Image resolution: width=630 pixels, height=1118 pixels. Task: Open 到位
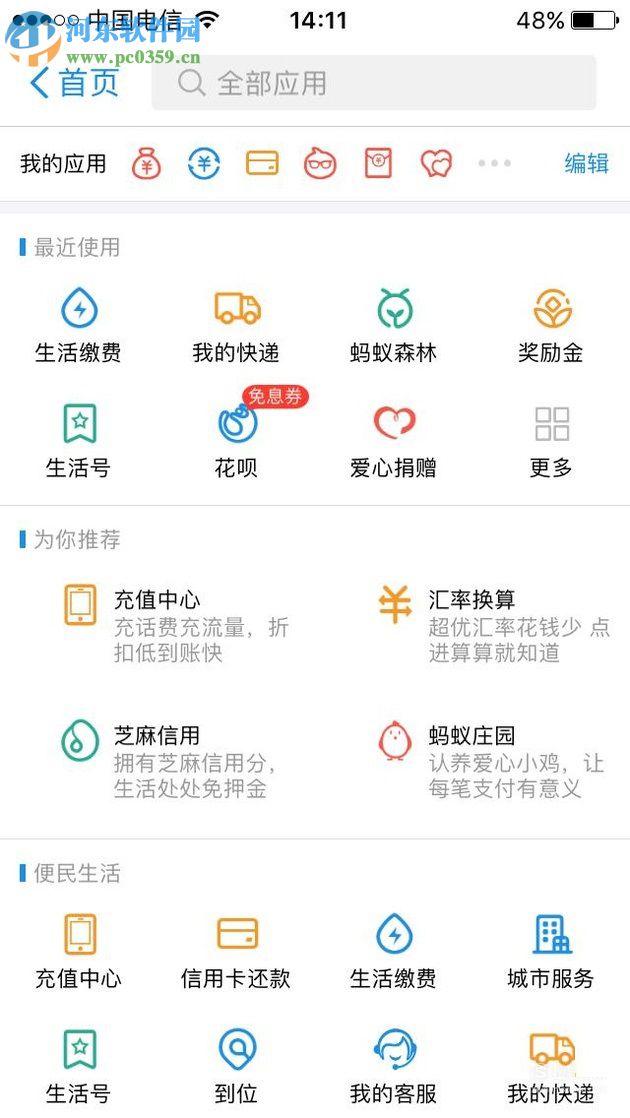tap(237, 1065)
